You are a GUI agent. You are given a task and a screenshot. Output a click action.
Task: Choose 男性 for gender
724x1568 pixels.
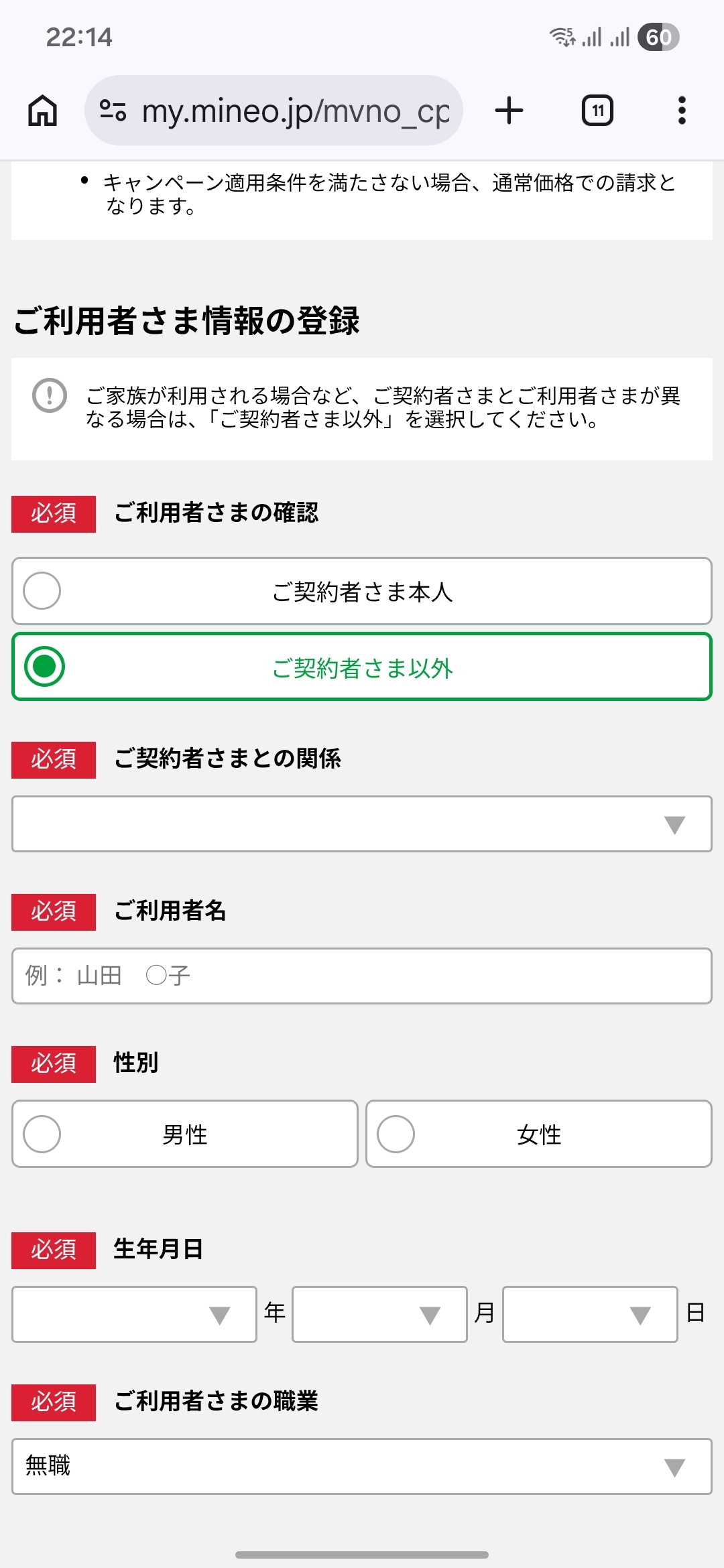point(185,1134)
